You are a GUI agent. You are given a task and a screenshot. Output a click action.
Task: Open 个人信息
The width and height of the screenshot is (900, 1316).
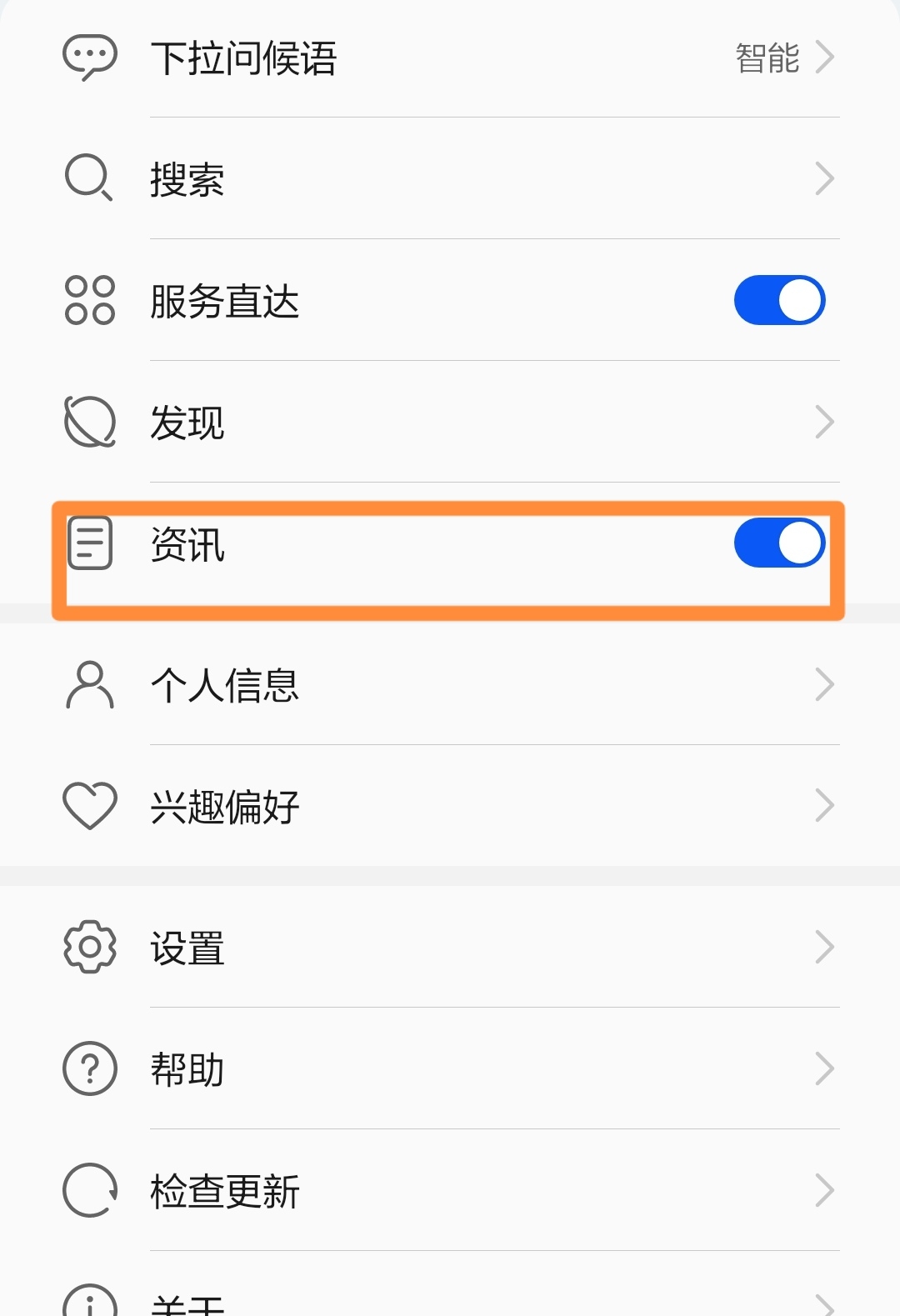[450, 685]
